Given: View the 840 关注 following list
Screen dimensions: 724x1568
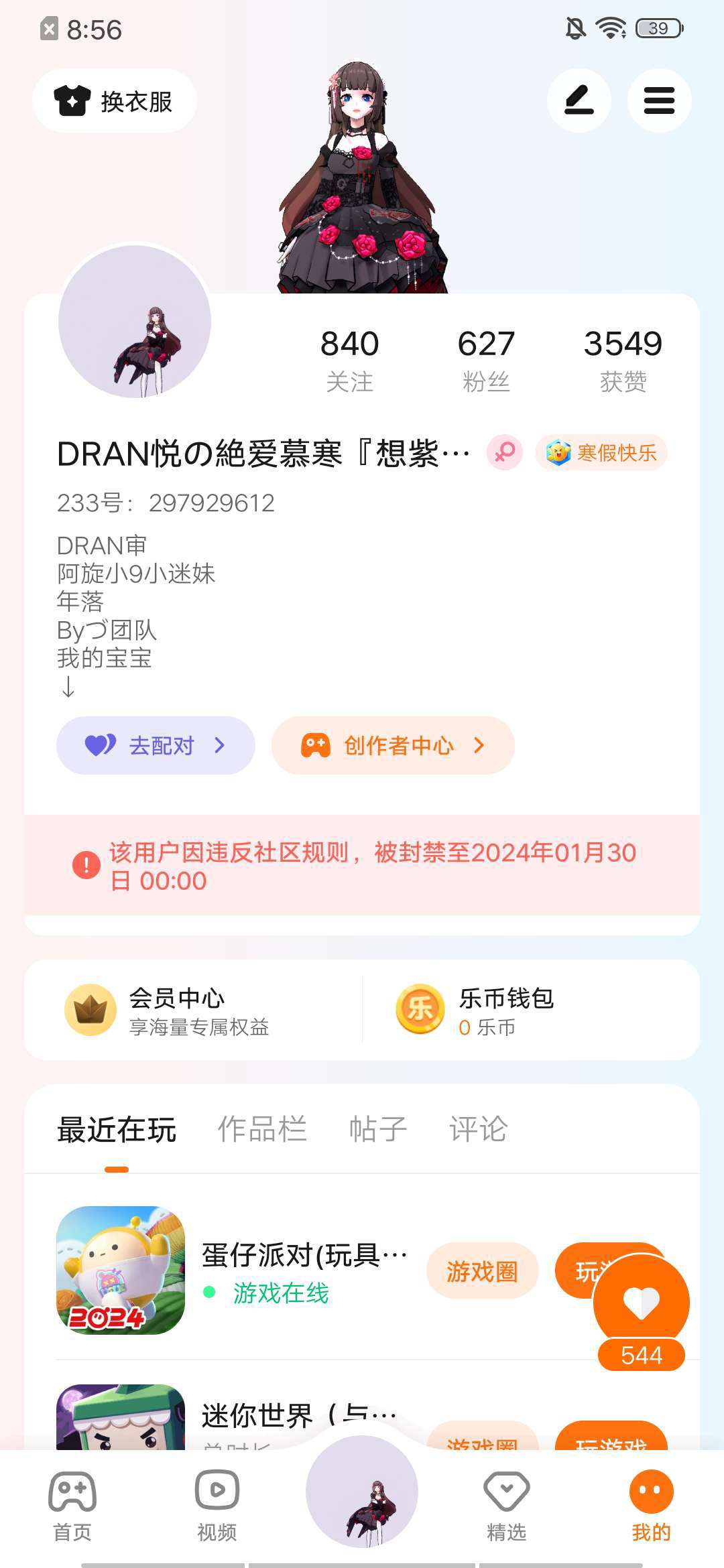Looking at the screenshot, I should click(x=349, y=360).
